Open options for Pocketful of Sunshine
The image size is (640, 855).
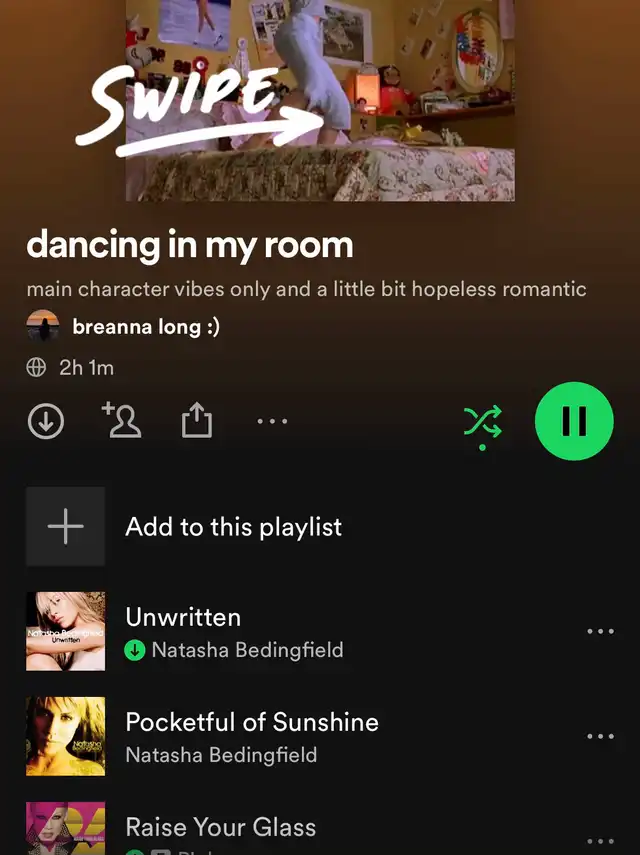point(600,737)
